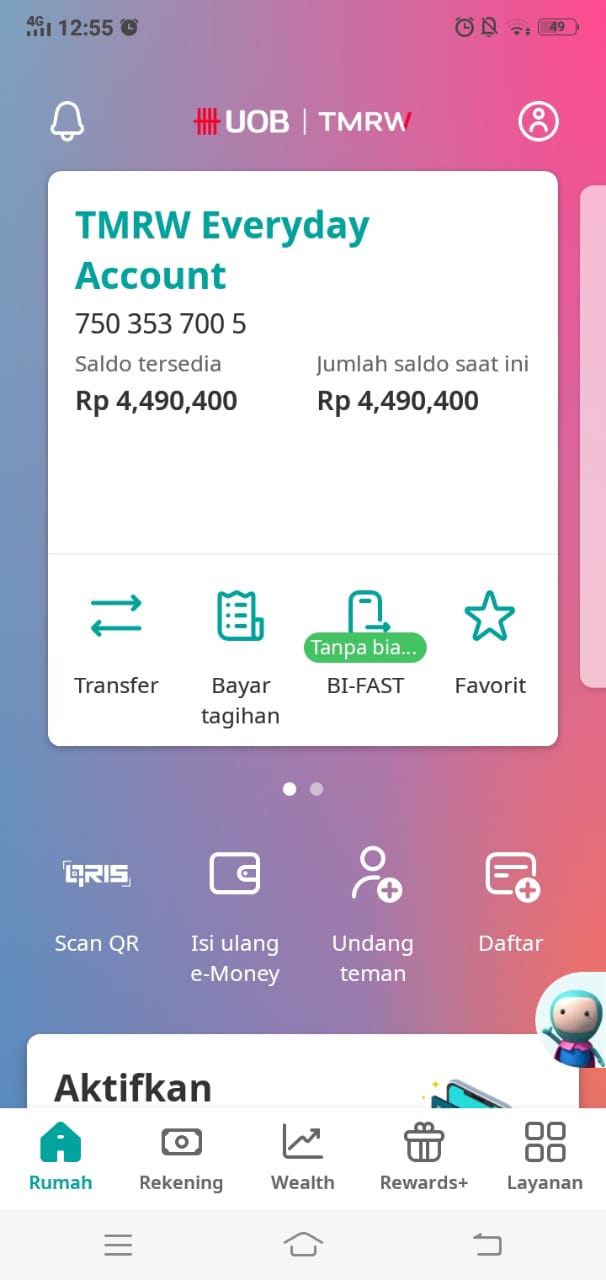
Task: Select the Rumah home tab
Action: pyautogui.click(x=60, y=1157)
